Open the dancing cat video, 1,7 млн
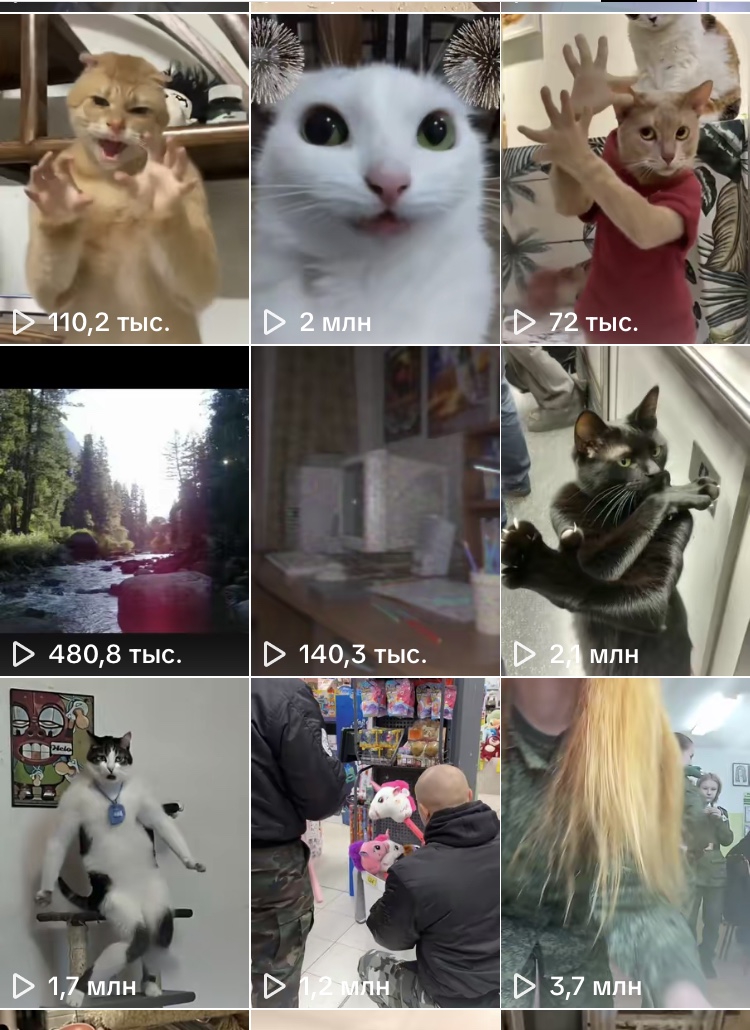The width and height of the screenshot is (750, 1030). click(124, 842)
